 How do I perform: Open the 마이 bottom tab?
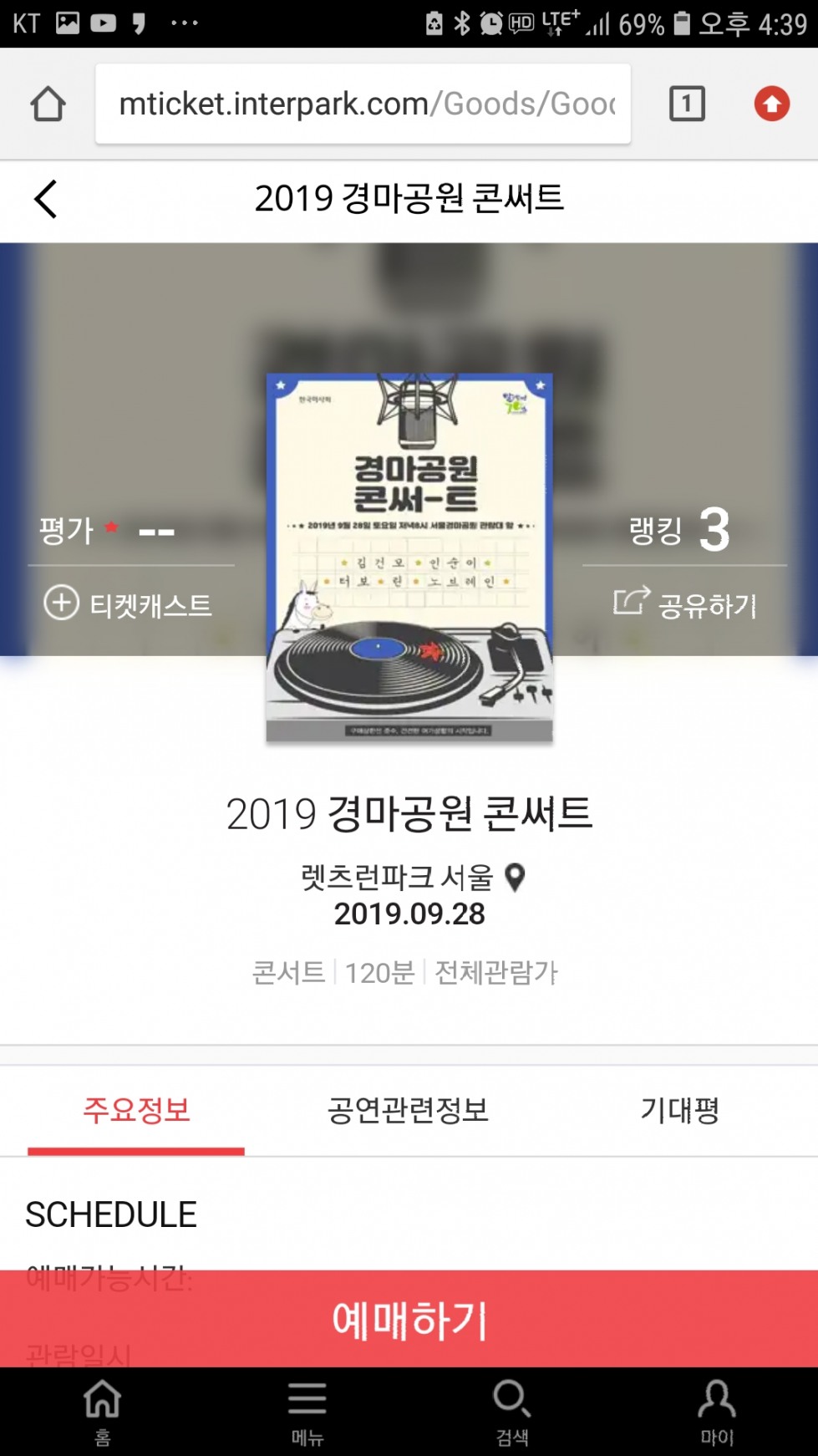716,1411
